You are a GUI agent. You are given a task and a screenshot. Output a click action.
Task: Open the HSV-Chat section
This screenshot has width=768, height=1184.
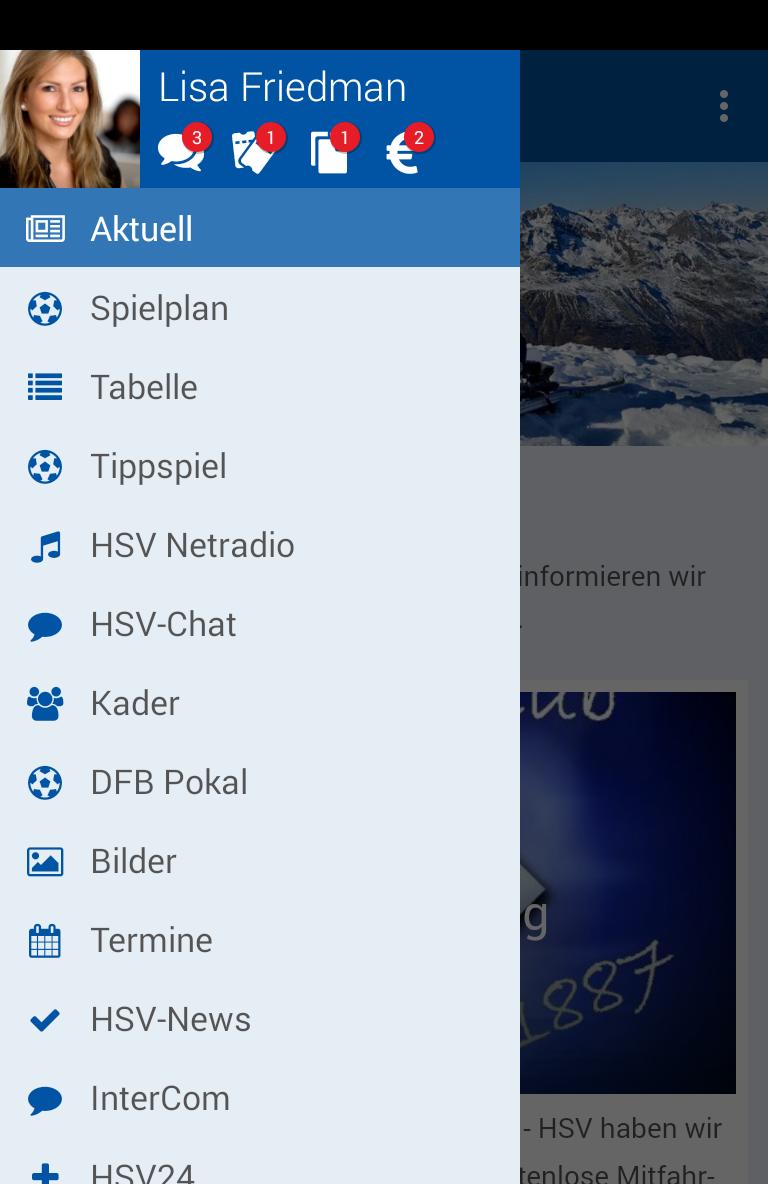coord(163,625)
